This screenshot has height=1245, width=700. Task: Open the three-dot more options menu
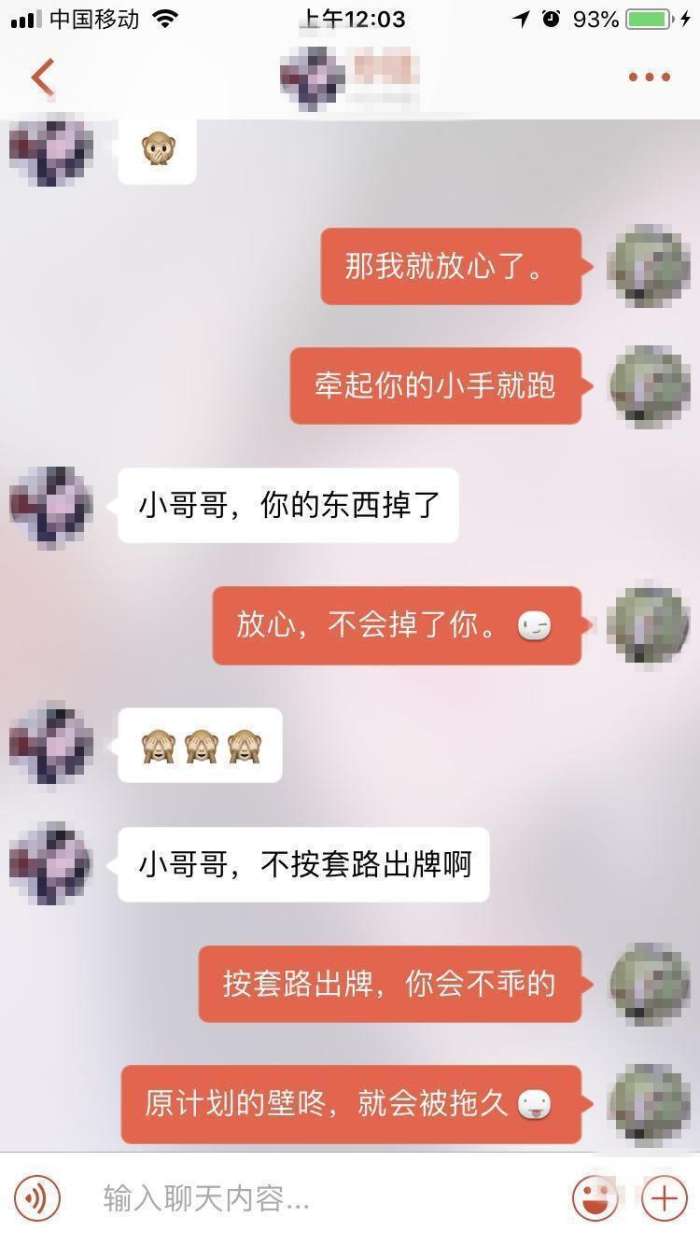pyautogui.click(x=649, y=77)
